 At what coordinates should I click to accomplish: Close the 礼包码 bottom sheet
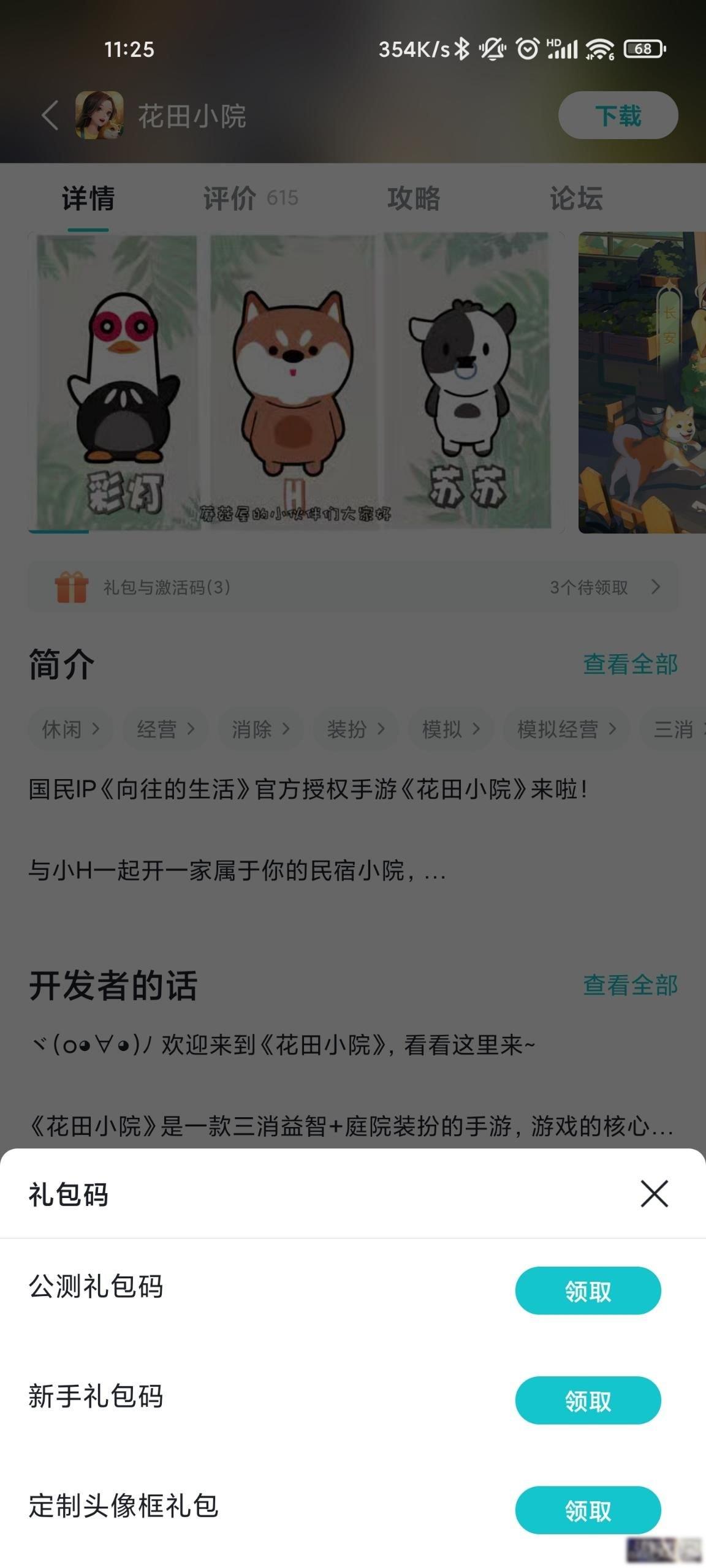654,1194
